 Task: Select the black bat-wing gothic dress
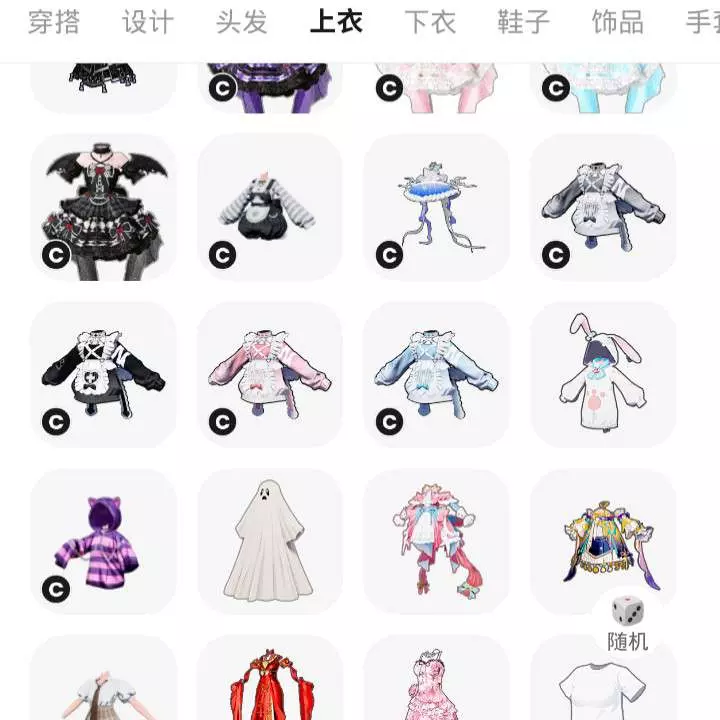tap(104, 208)
